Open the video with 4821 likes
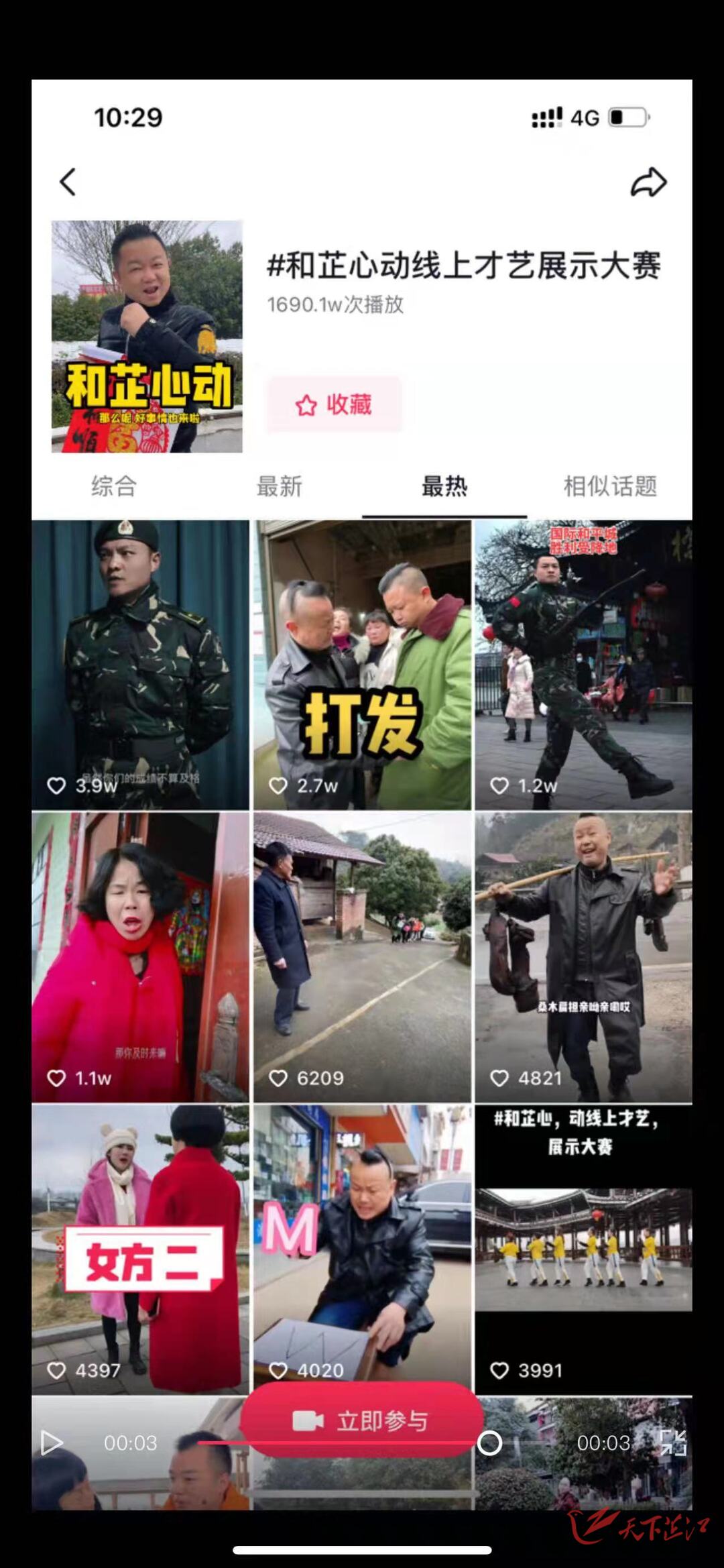This screenshot has width=724, height=1568. pyautogui.click(x=583, y=956)
